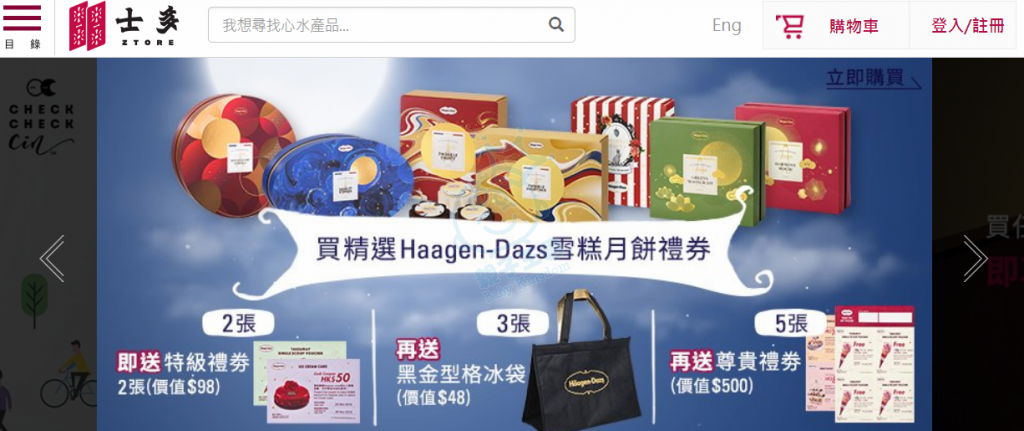Open the 購物車 shopping cart
This screenshot has height=431, width=1024.
point(833,26)
